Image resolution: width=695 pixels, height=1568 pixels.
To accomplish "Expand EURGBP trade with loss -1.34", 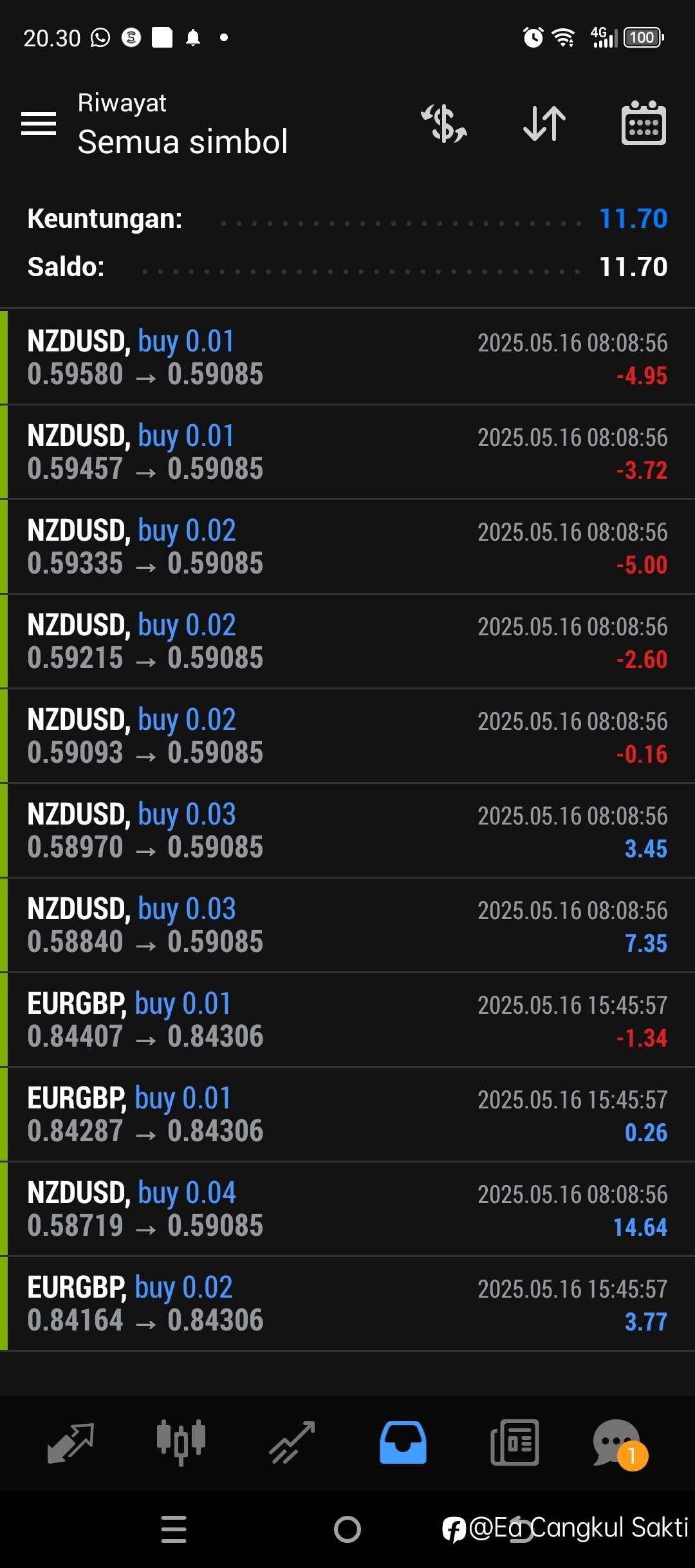I will click(347, 1020).
